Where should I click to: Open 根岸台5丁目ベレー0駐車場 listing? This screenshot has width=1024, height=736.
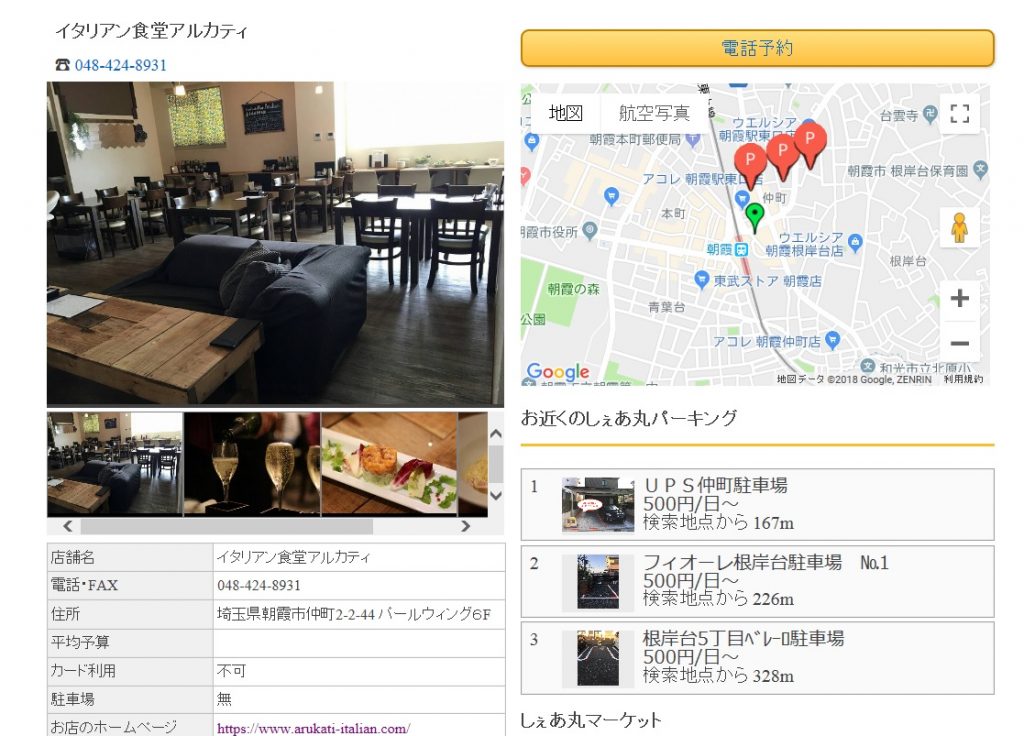tap(743, 639)
